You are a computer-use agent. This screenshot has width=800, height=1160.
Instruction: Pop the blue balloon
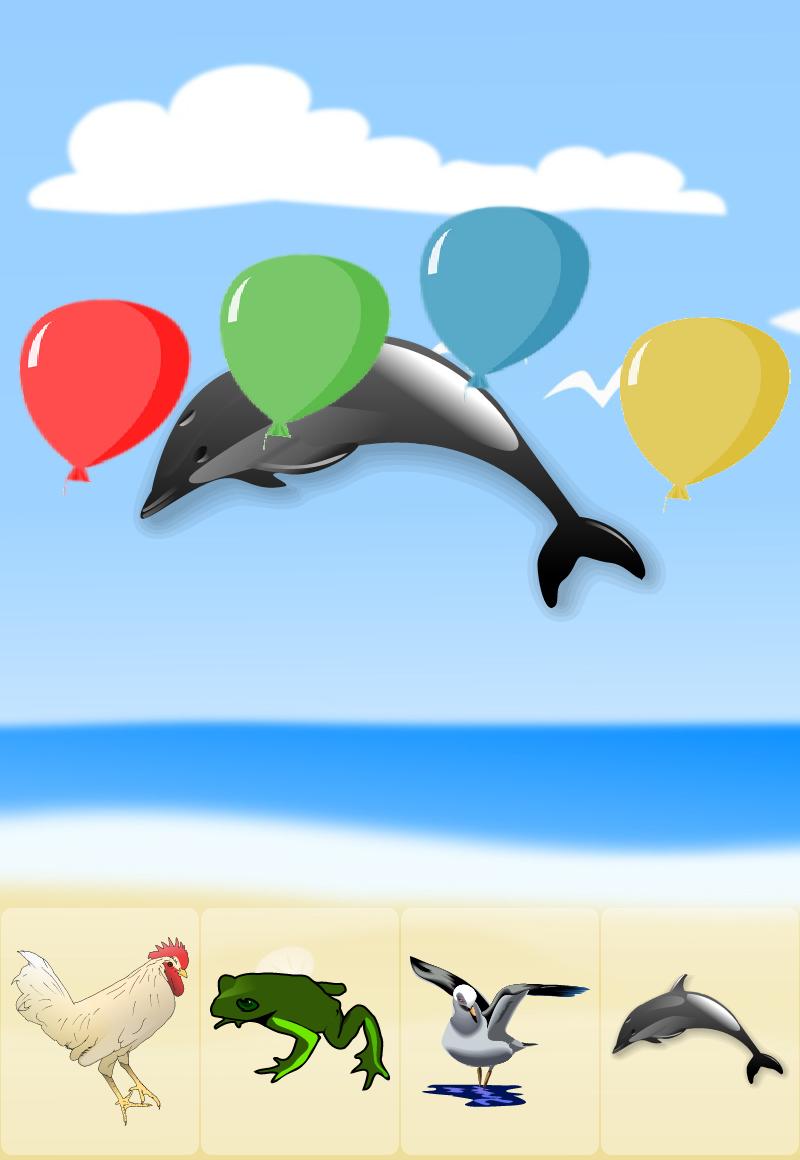503,285
